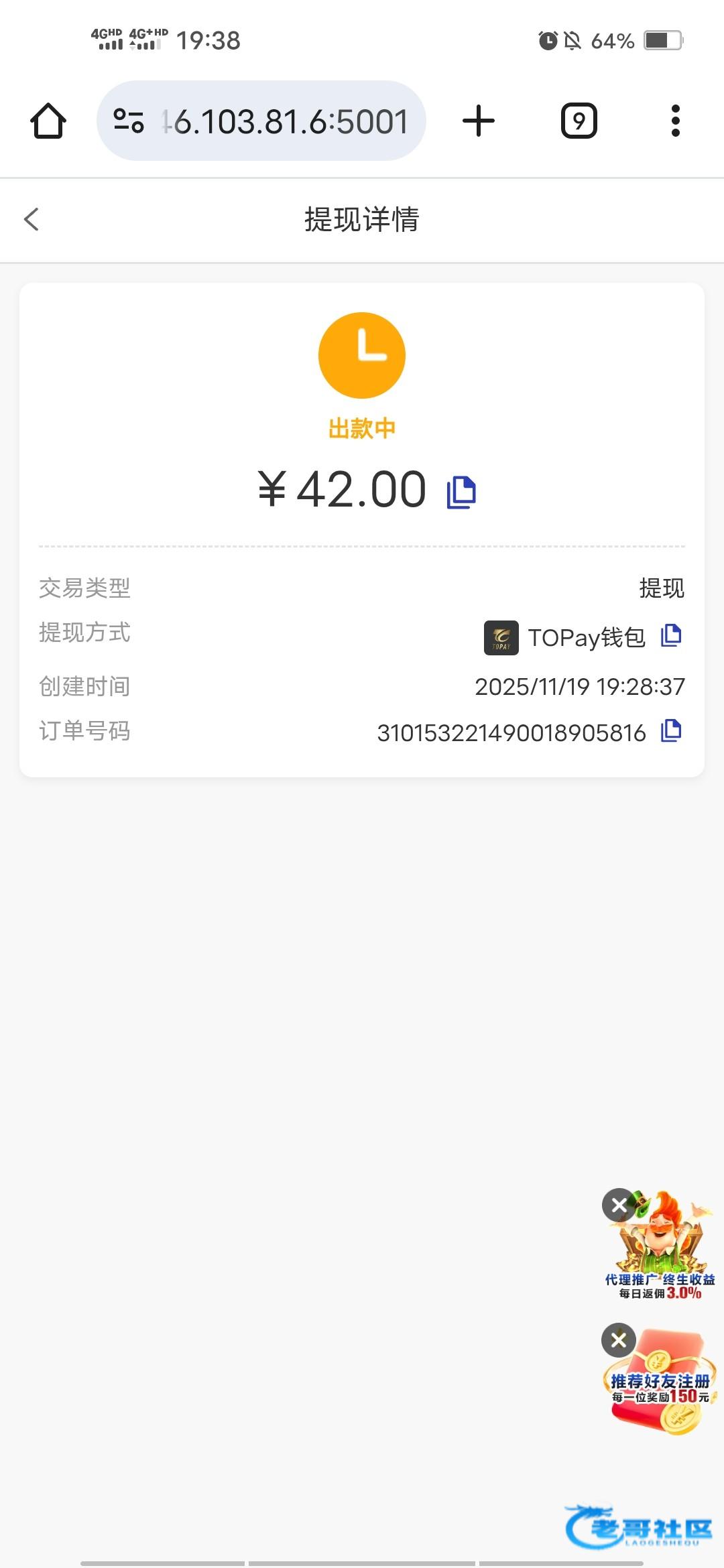Go back from the 提现详情 page

pyautogui.click(x=32, y=219)
